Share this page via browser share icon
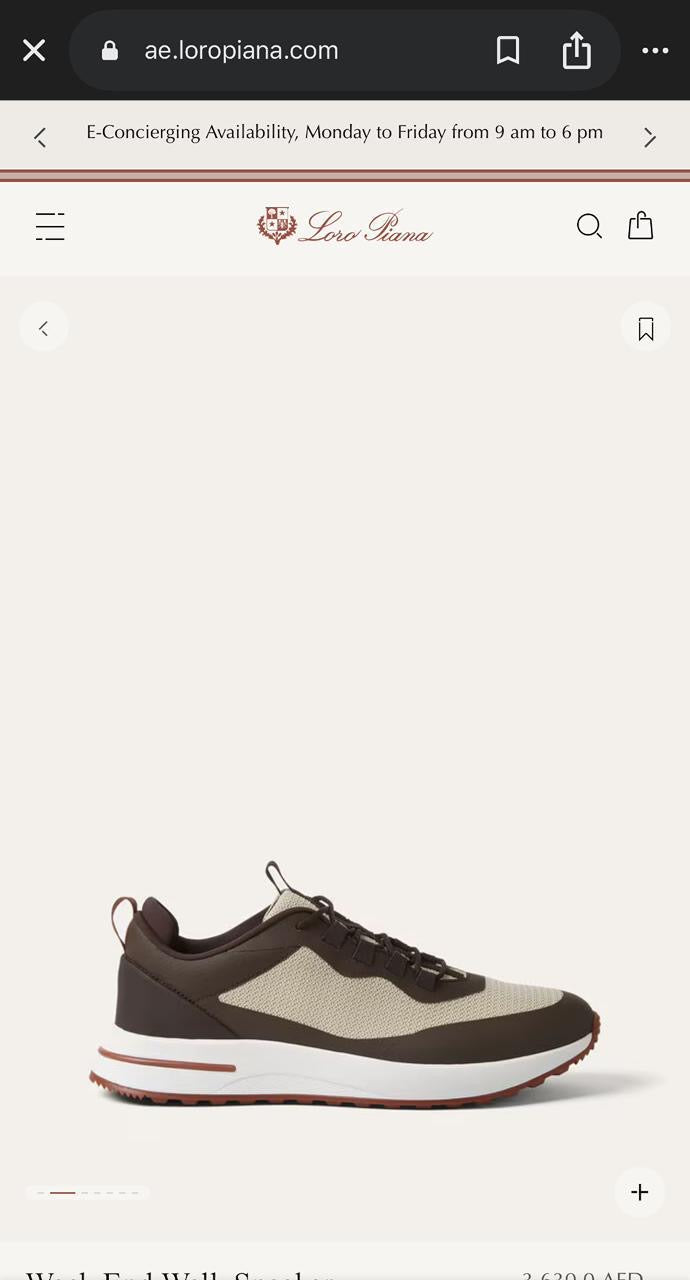Image resolution: width=690 pixels, height=1280 pixels. [577, 50]
